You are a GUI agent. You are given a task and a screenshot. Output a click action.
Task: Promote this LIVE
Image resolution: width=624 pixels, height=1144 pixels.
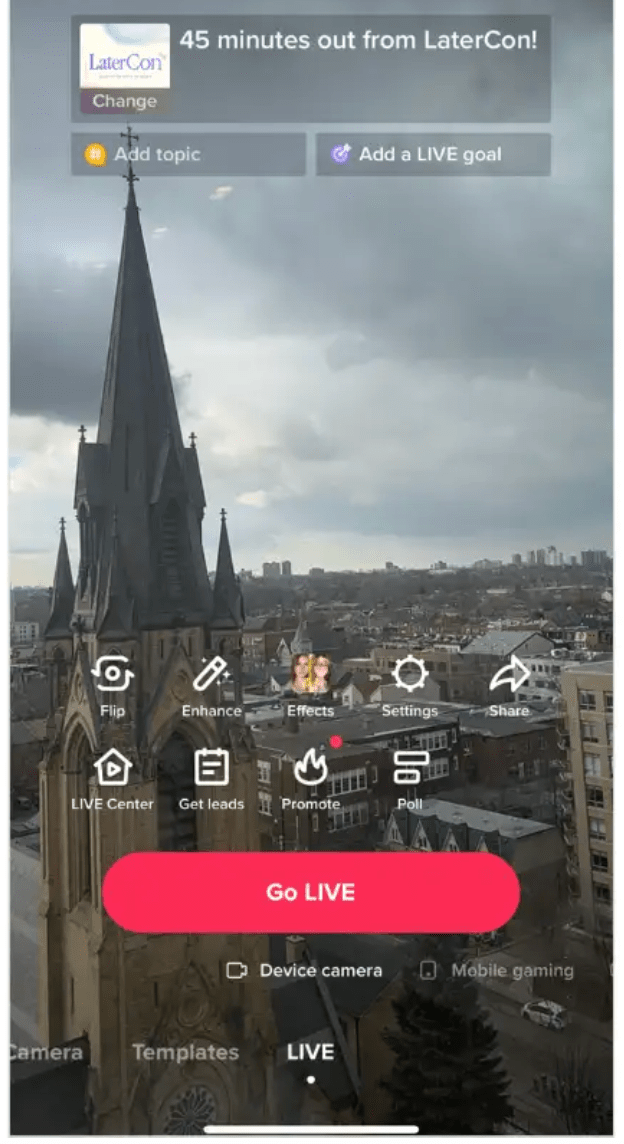click(310, 780)
